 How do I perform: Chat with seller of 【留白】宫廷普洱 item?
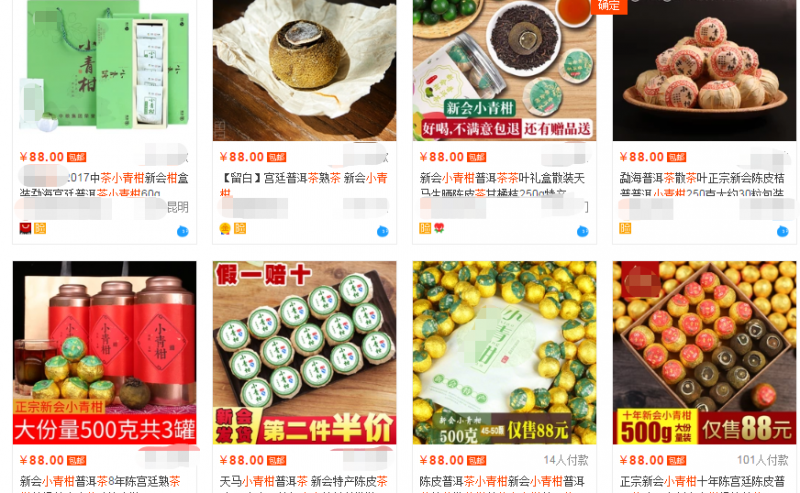point(382,231)
